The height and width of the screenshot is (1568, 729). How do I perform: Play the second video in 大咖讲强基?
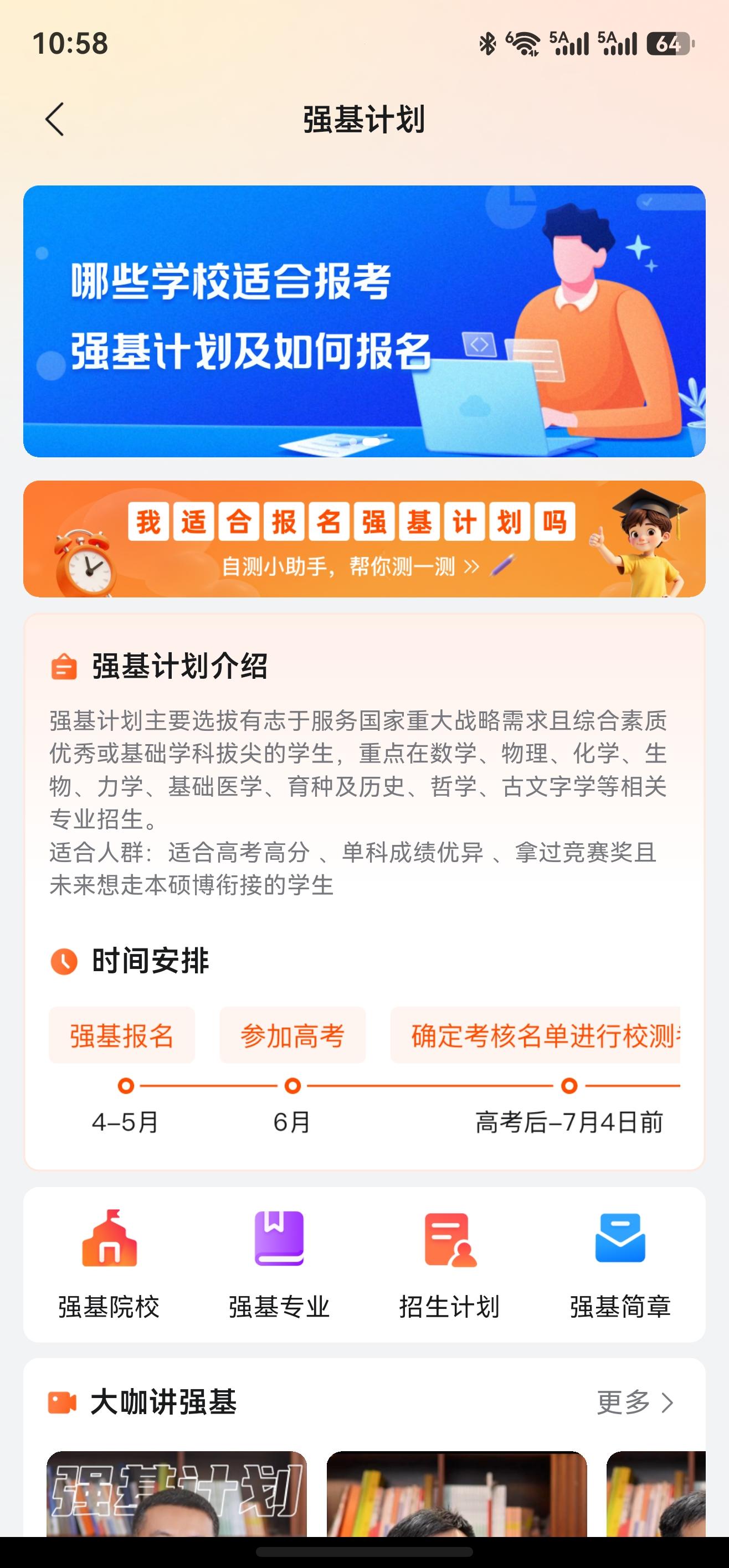coord(457,1494)
